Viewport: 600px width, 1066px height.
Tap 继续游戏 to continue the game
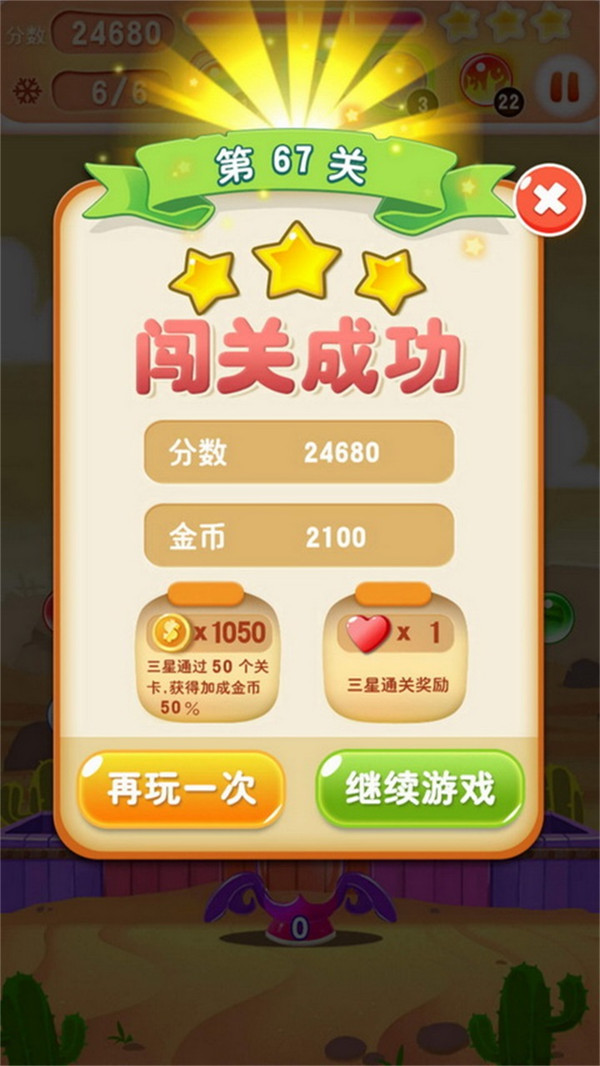click(420, 788)
